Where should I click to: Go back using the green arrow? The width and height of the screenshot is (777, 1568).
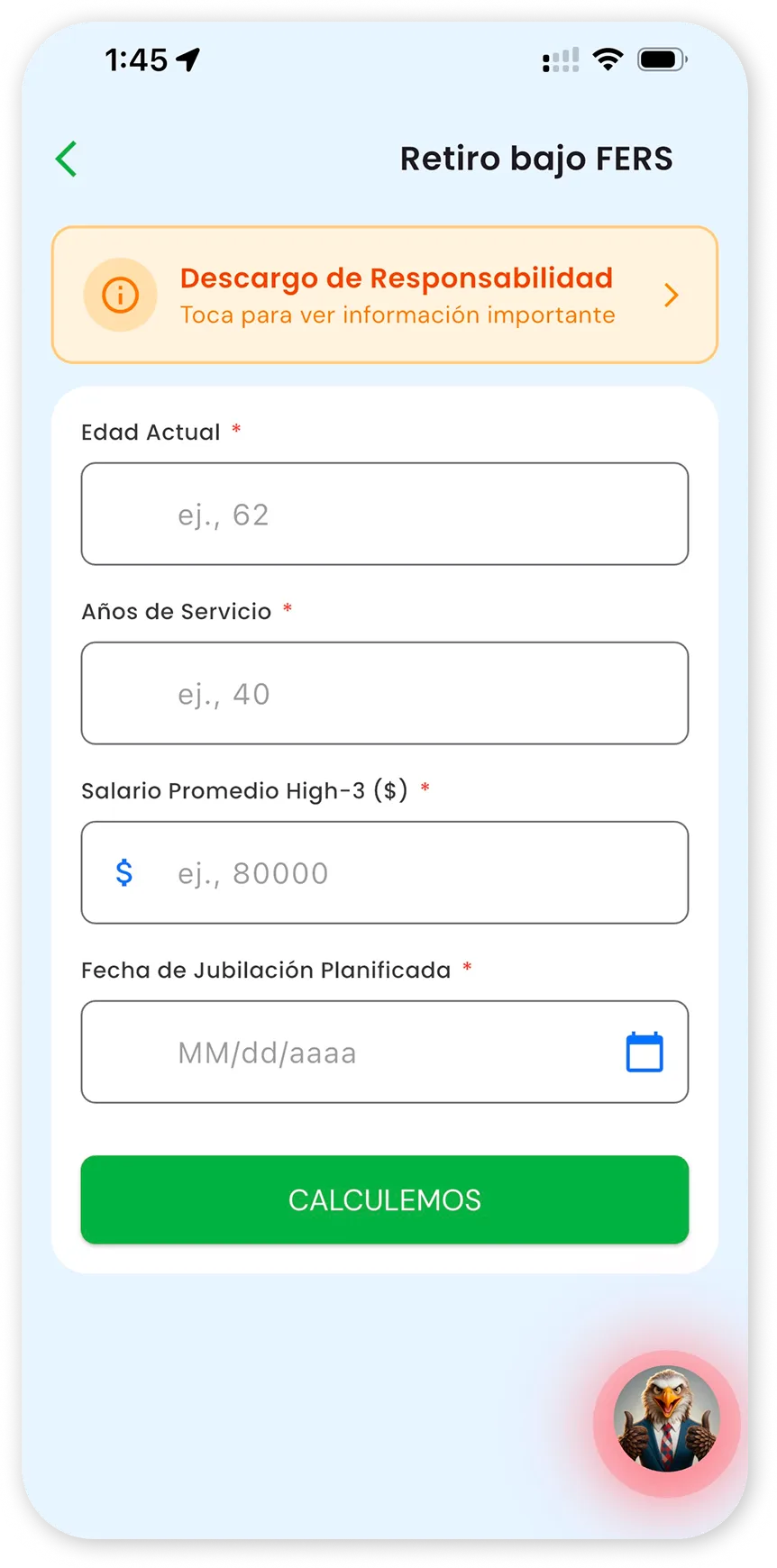click(66, 160)
